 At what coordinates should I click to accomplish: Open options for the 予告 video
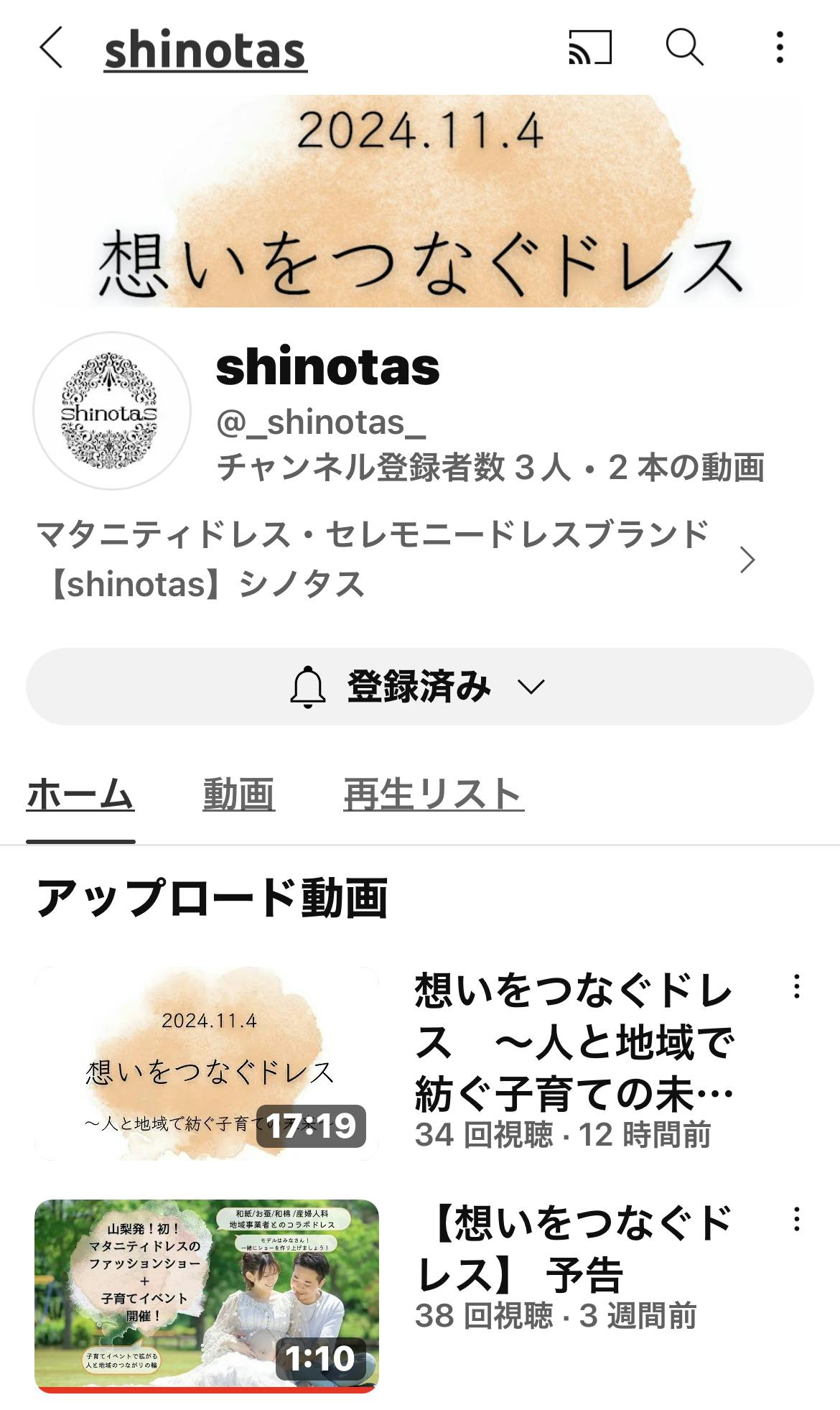pyautogui.click(x=796, y=1220)
